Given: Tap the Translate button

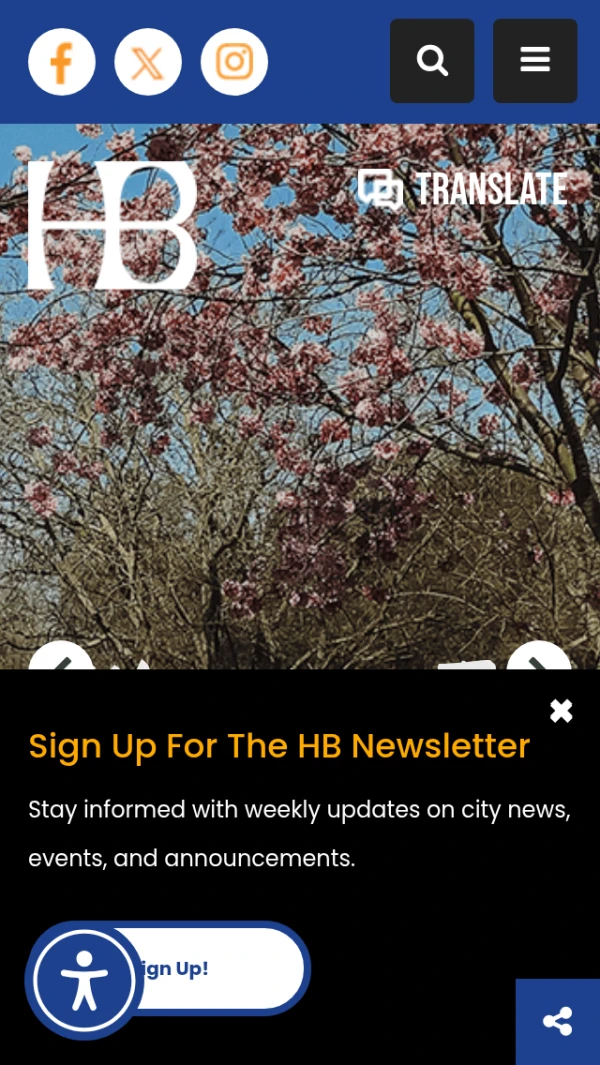Looking at the screenshot, I should click(463, 189).
